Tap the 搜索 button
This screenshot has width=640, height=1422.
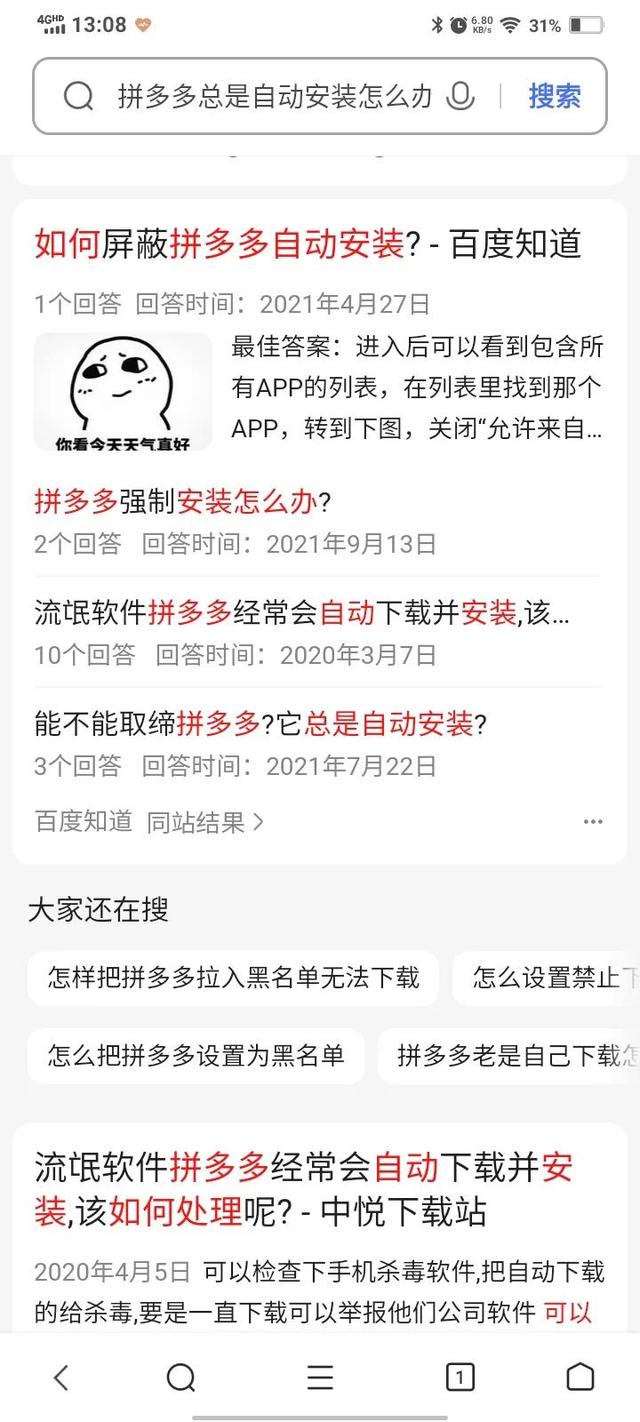[x=554, y=96]
